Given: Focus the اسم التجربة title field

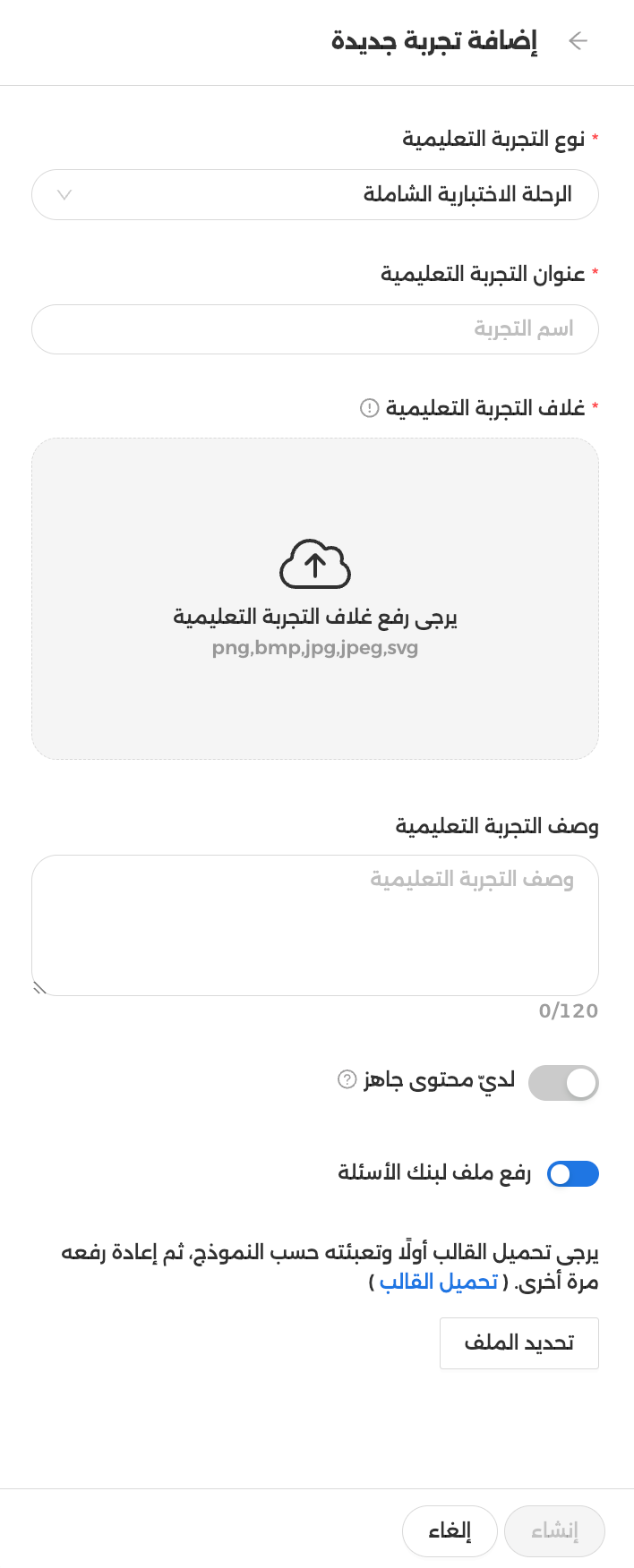Looking at the screenshot, I should (x=315, y=329).
